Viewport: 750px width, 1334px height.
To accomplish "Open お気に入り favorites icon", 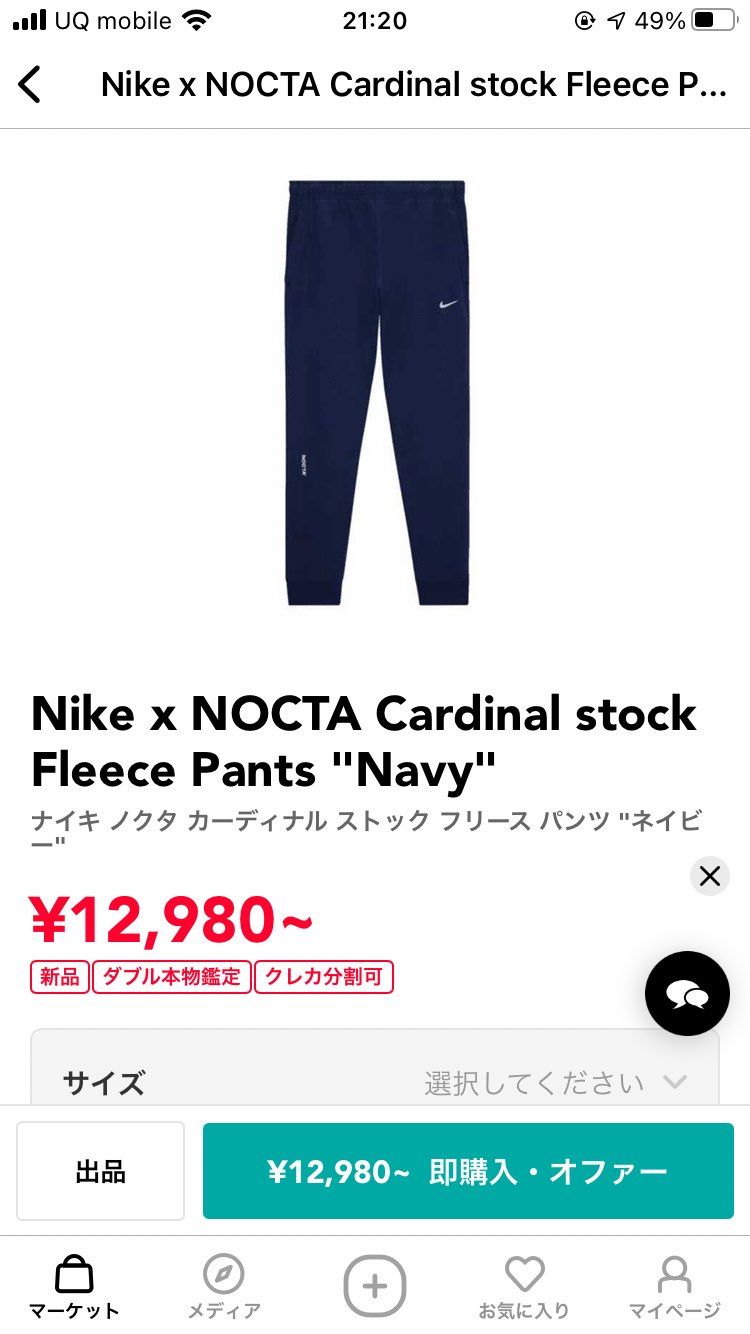I will [524, 1274].
